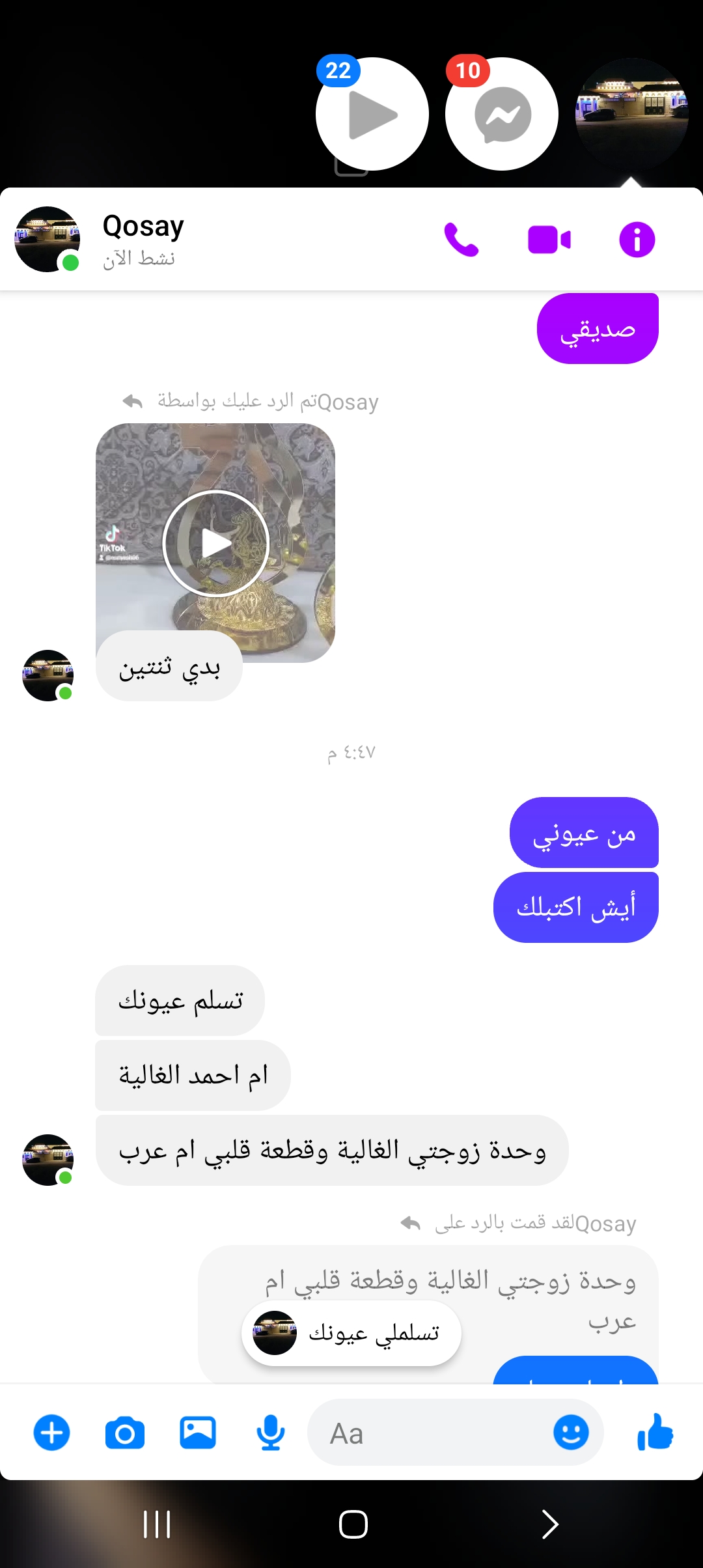Open Qosay's profile from header avatar
703x1568 pixels.
point(48,239)
